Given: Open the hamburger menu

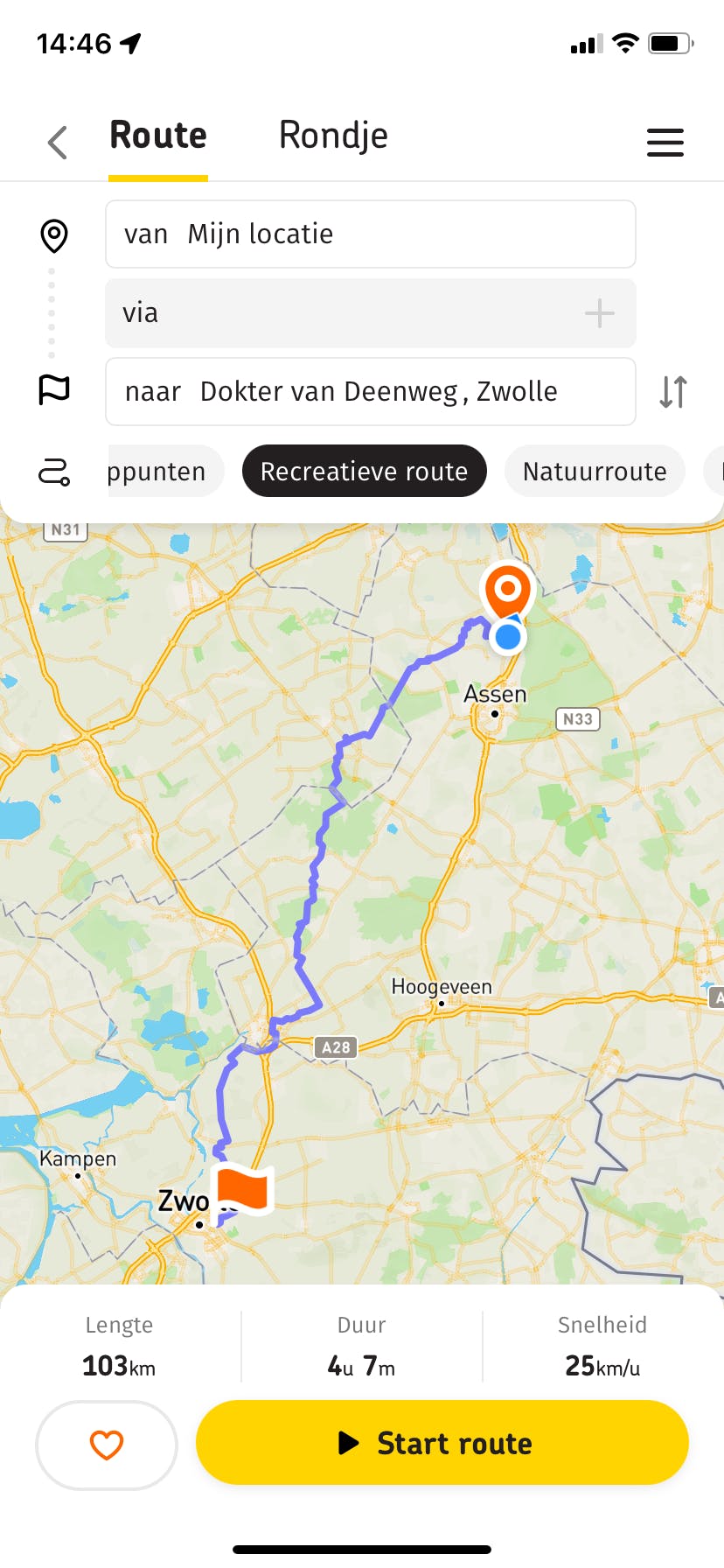Looking at the screenshot, I should click(x=665, y=142).
